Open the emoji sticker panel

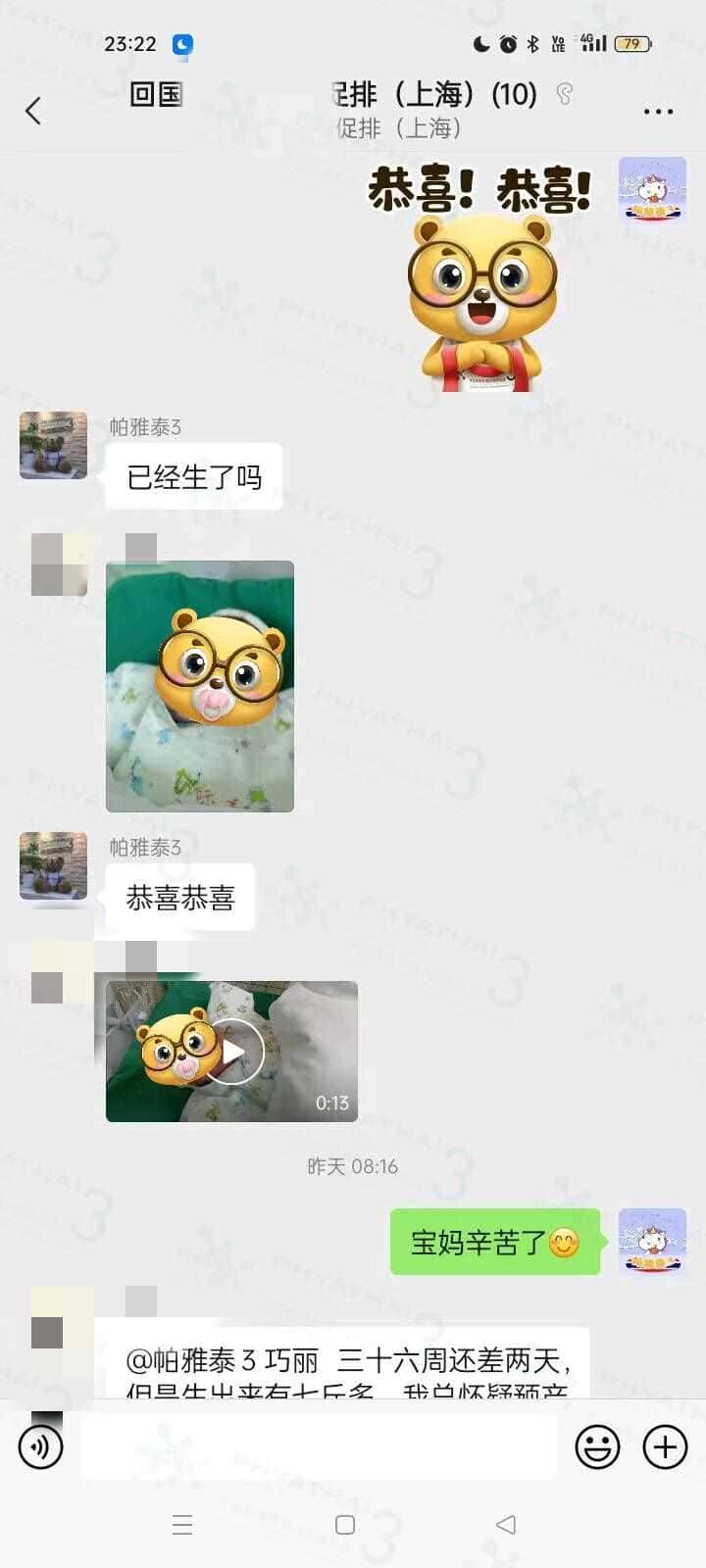pyautogui.click(x=597, y=1446)
